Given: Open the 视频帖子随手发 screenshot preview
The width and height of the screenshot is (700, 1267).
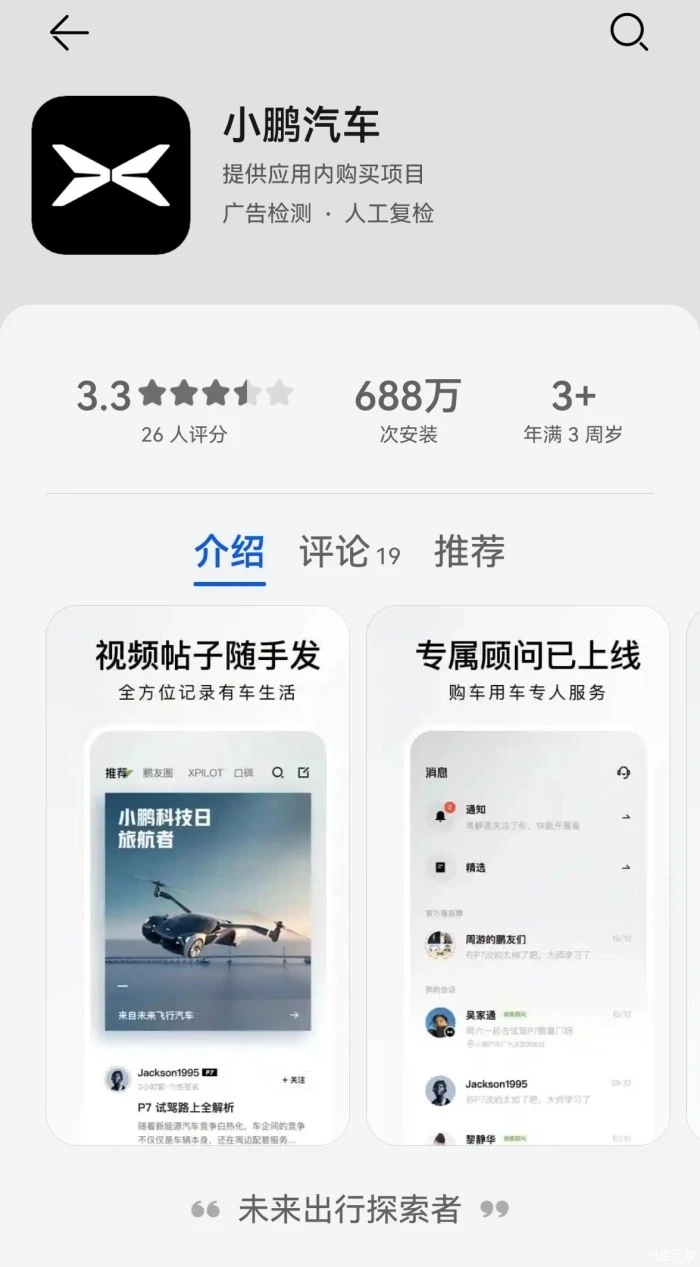Looking at the screenshot, I should point(198,875).
